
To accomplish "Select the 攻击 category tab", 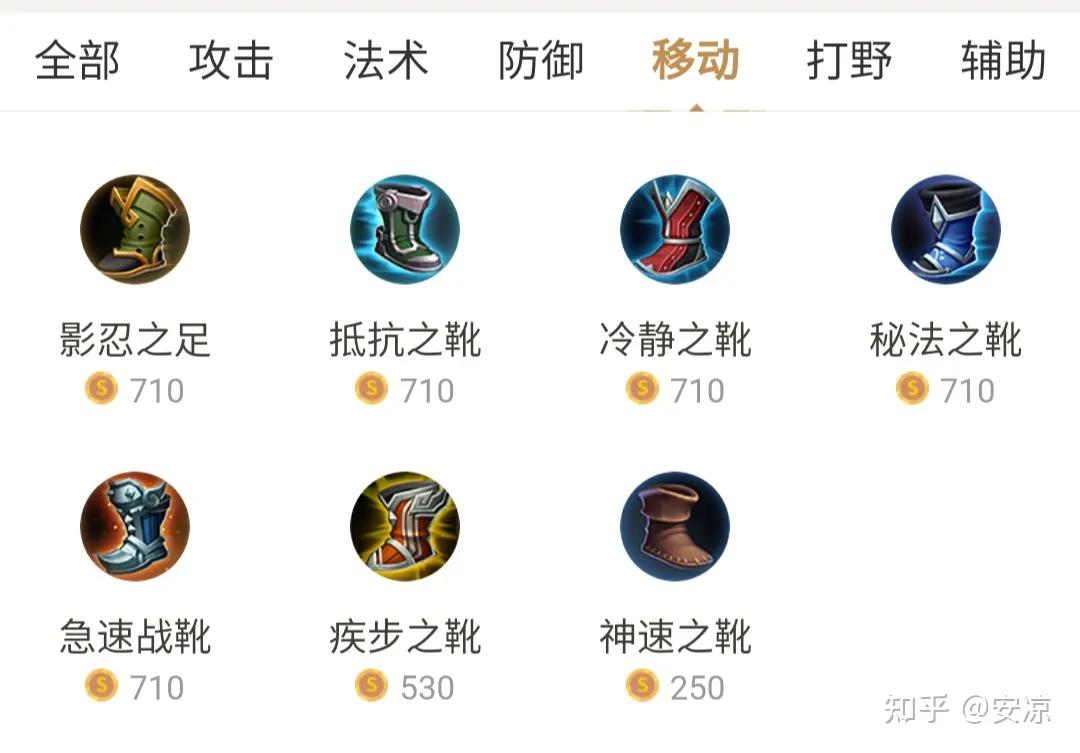I will 231,61.
